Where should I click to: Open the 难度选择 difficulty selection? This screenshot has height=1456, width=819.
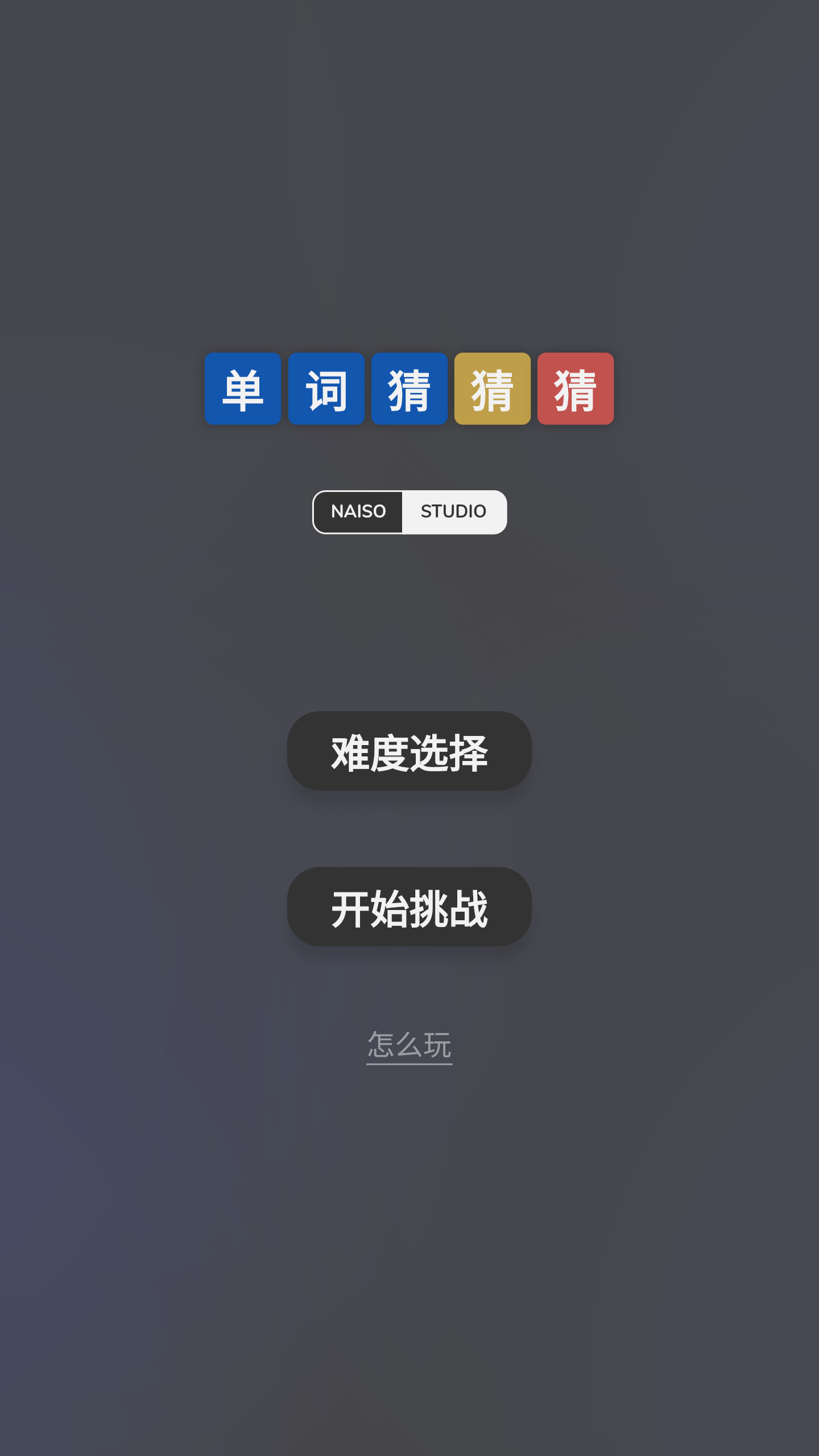[x=409, y=751]
